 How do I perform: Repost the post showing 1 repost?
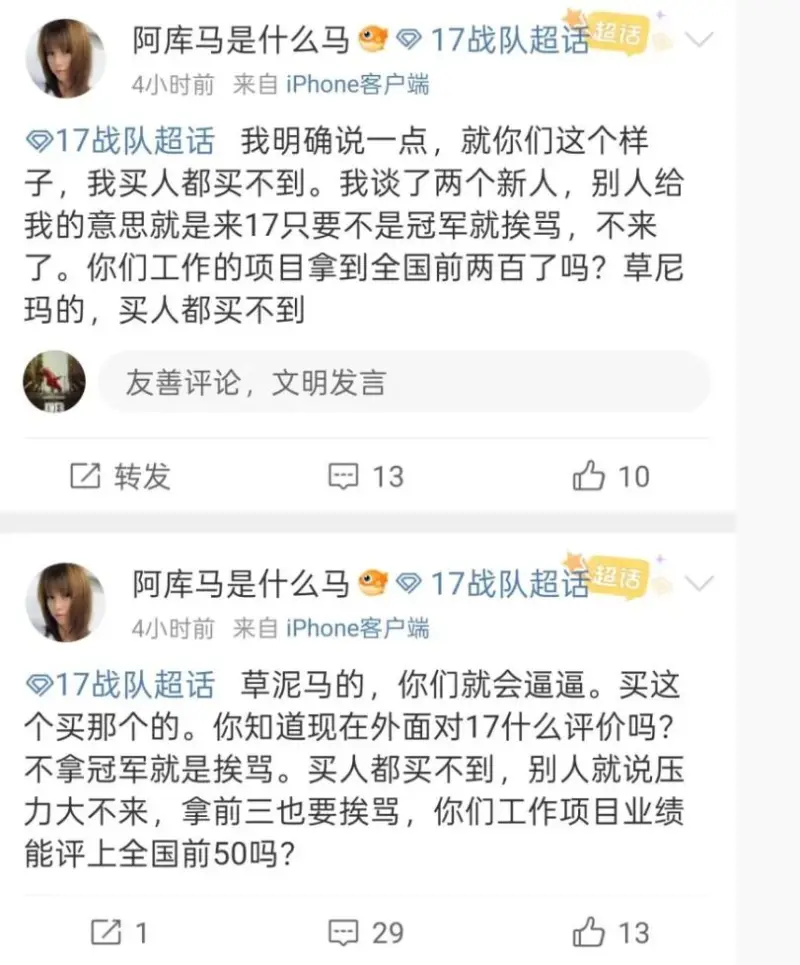(x=120, y=932)
